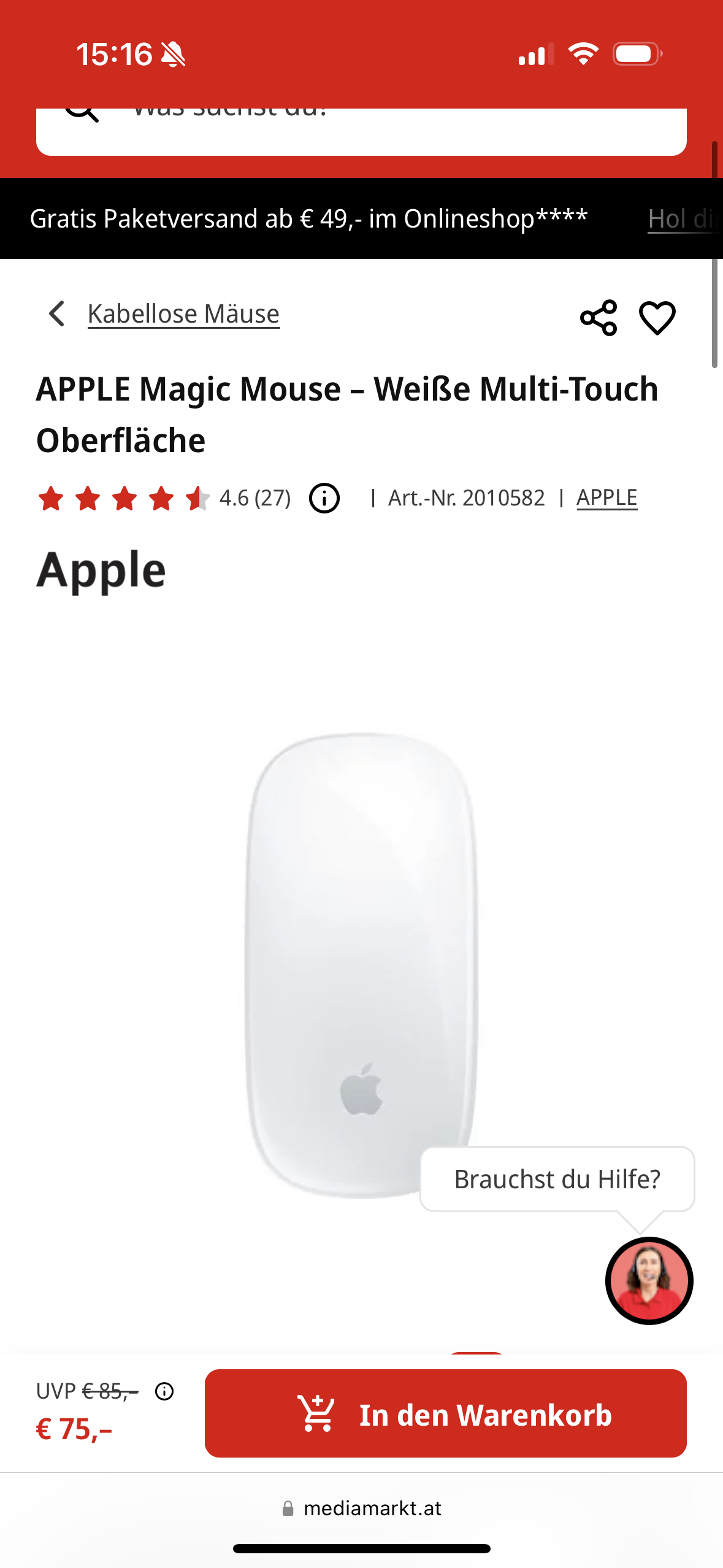Show UVP price information icon
This screenshot has width=723, height=1568.
[164, 1391]
